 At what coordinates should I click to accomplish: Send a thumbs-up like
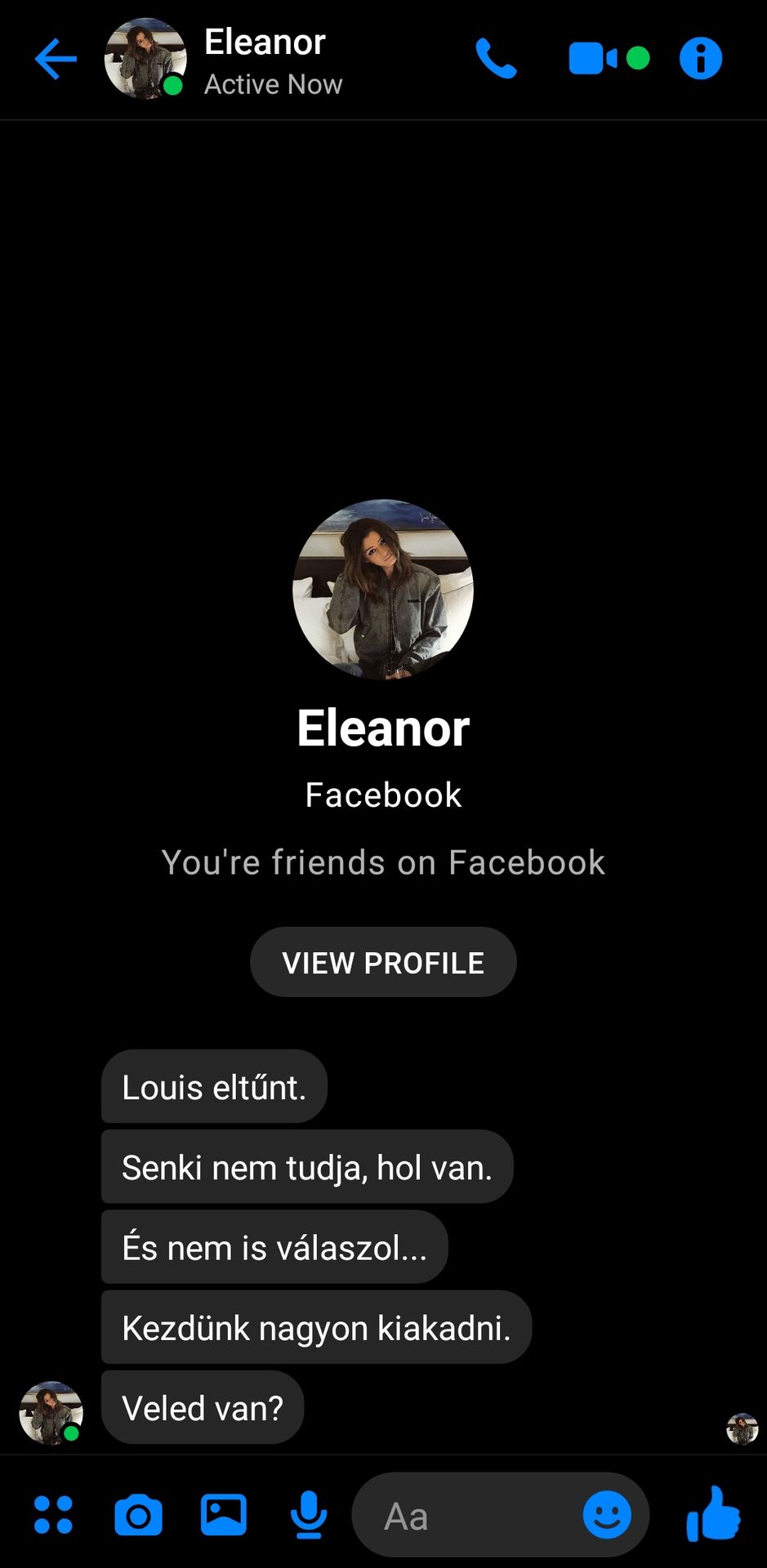713,1514
